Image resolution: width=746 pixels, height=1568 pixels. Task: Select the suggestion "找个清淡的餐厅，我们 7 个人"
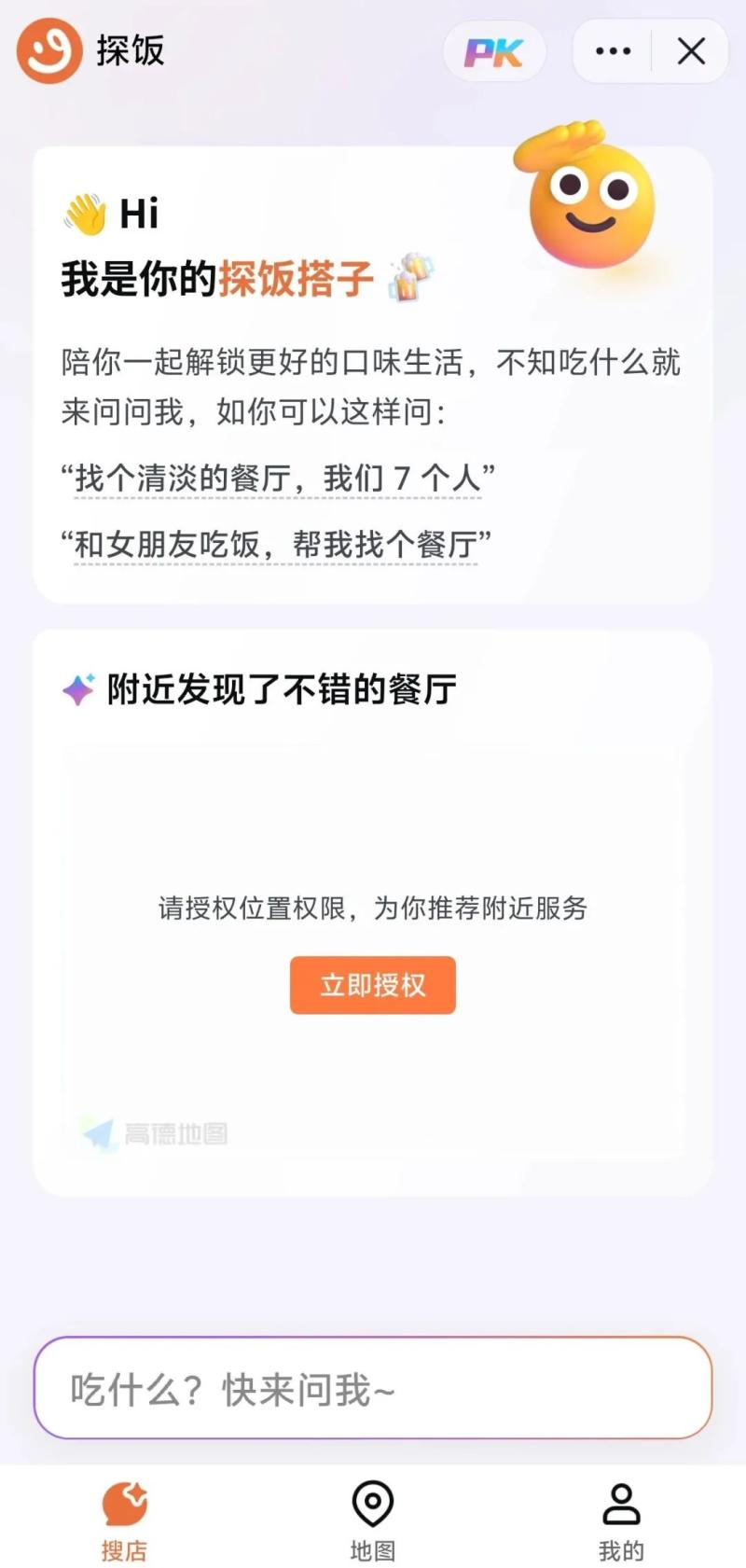tap(278, 479)
